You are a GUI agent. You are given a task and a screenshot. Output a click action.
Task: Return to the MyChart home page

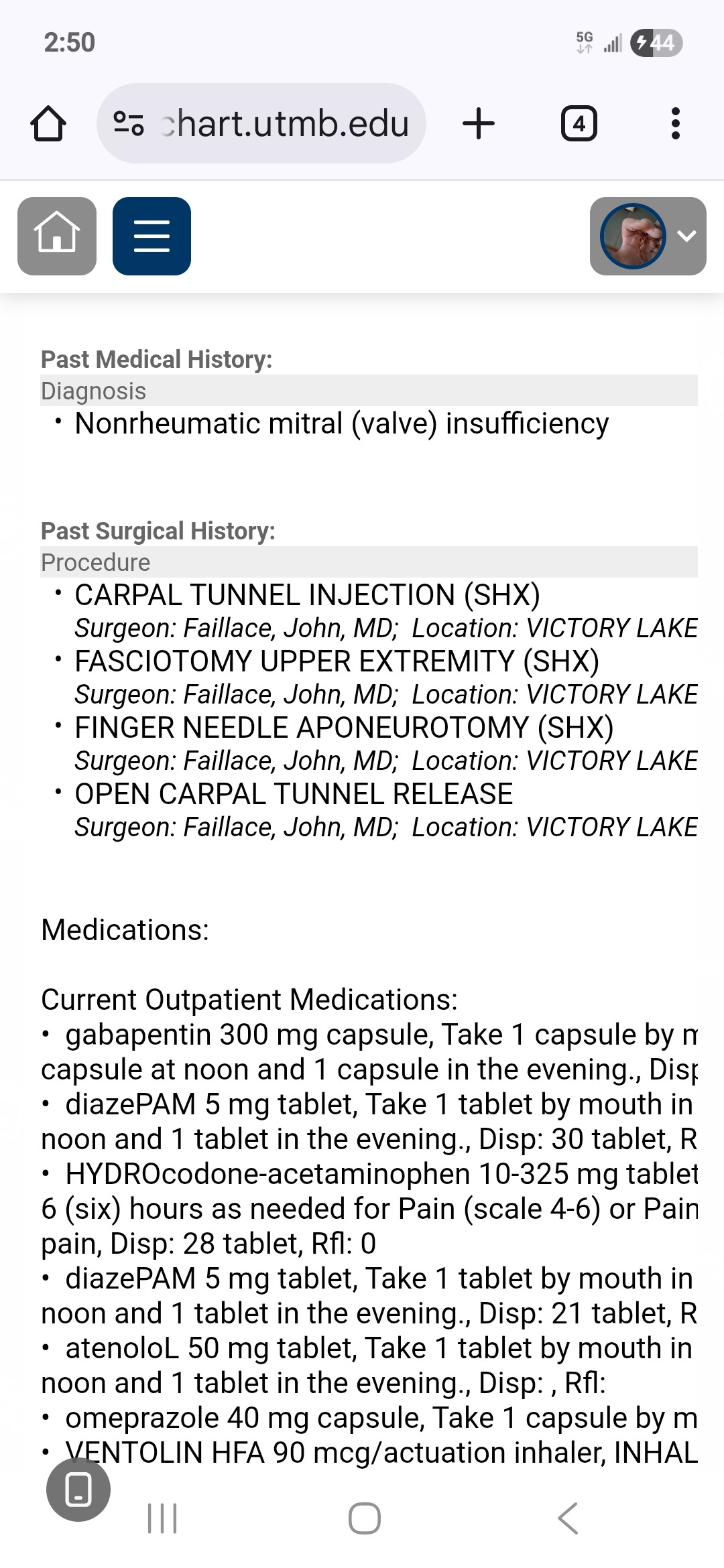(x=57, y=236)
